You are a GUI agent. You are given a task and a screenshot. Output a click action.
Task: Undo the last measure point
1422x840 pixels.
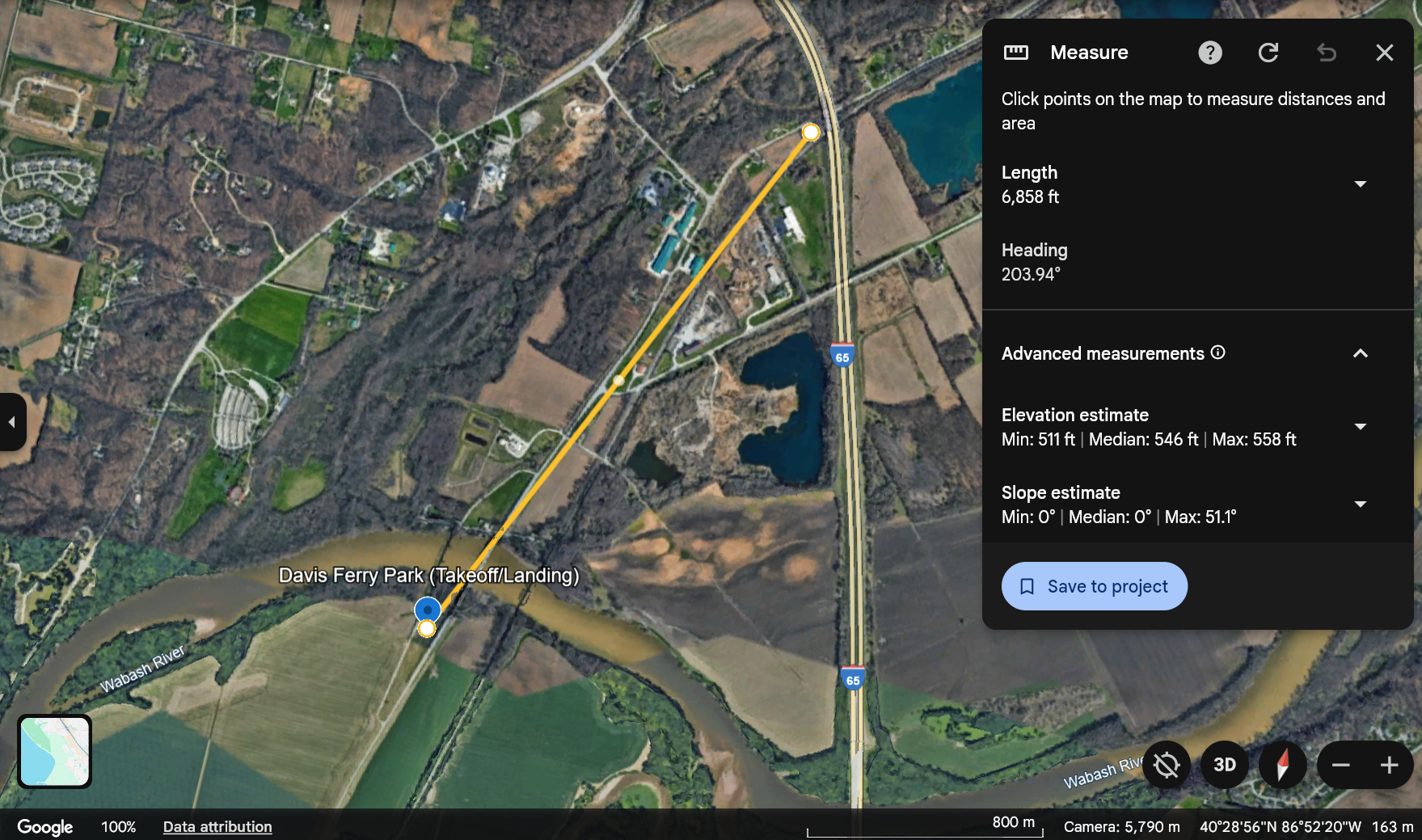[x=1326, y=53]
